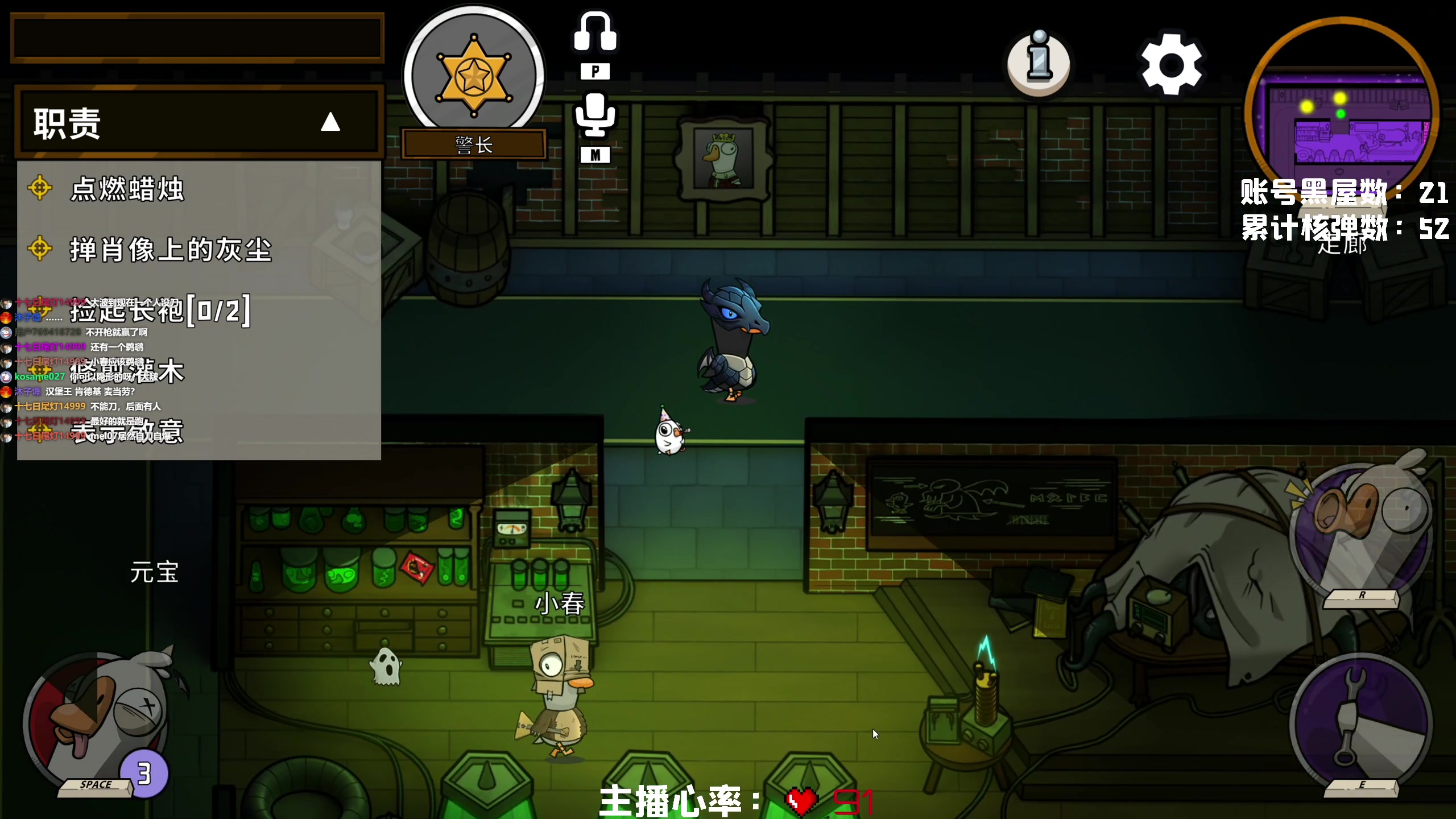Toggle the headphones audio icon
Screen dimensions: 1456x819
(x=595, y=33)
